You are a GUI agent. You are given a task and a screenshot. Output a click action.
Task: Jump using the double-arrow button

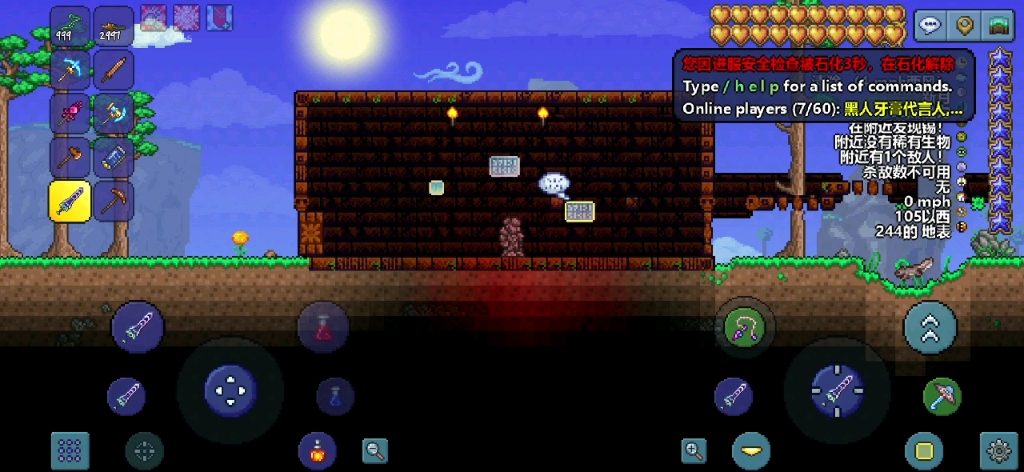click(x=930, y=327)
